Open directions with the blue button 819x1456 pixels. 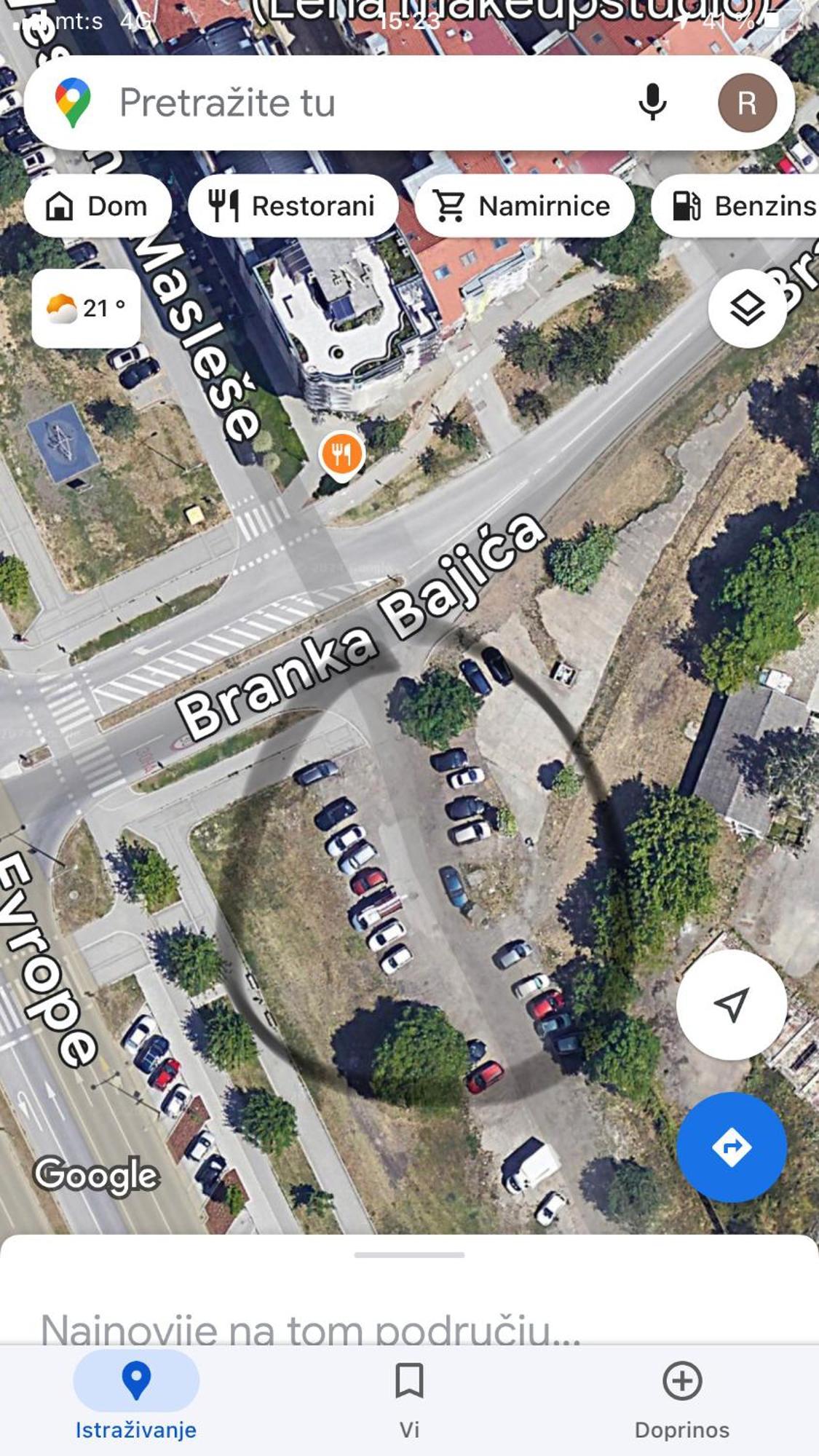731,1147
